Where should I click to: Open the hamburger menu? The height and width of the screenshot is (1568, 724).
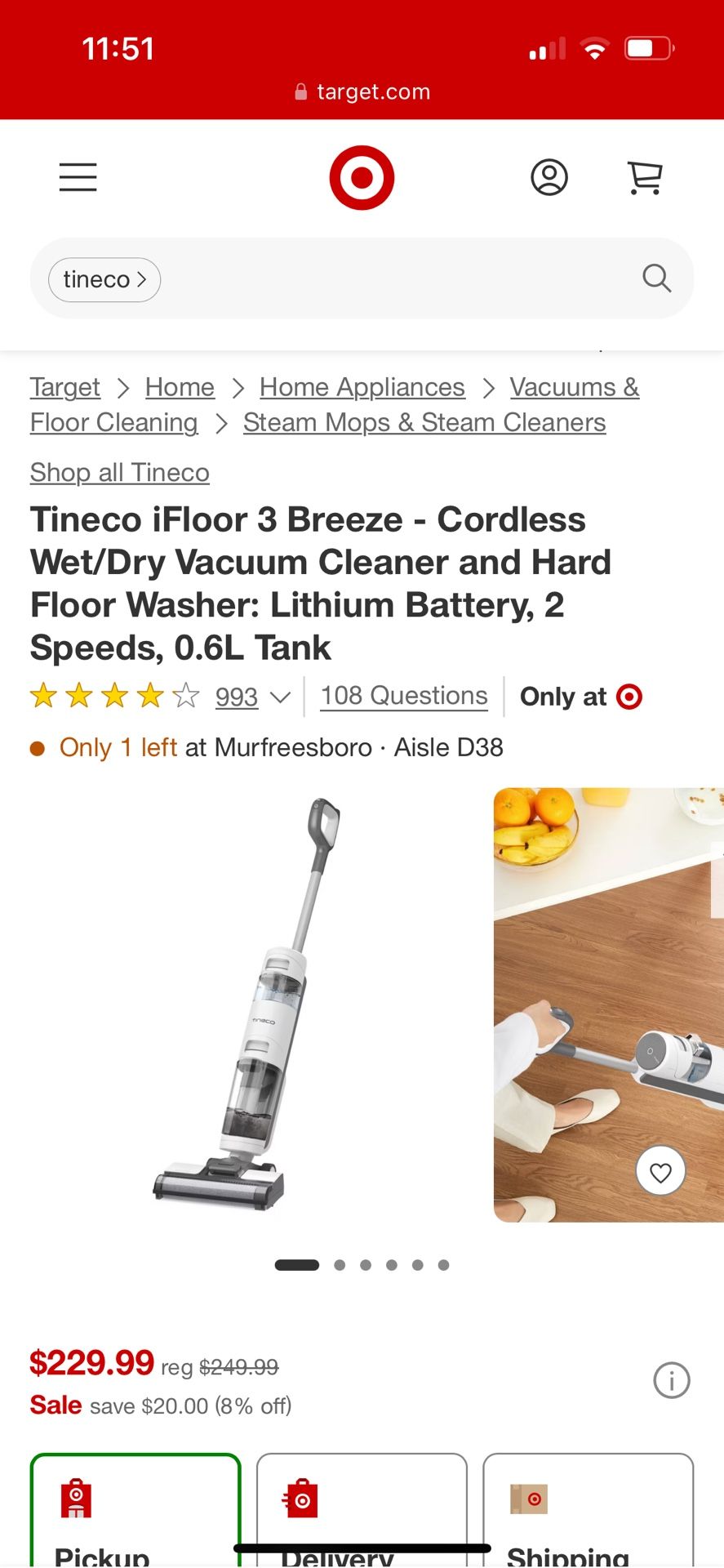[78, 177]
